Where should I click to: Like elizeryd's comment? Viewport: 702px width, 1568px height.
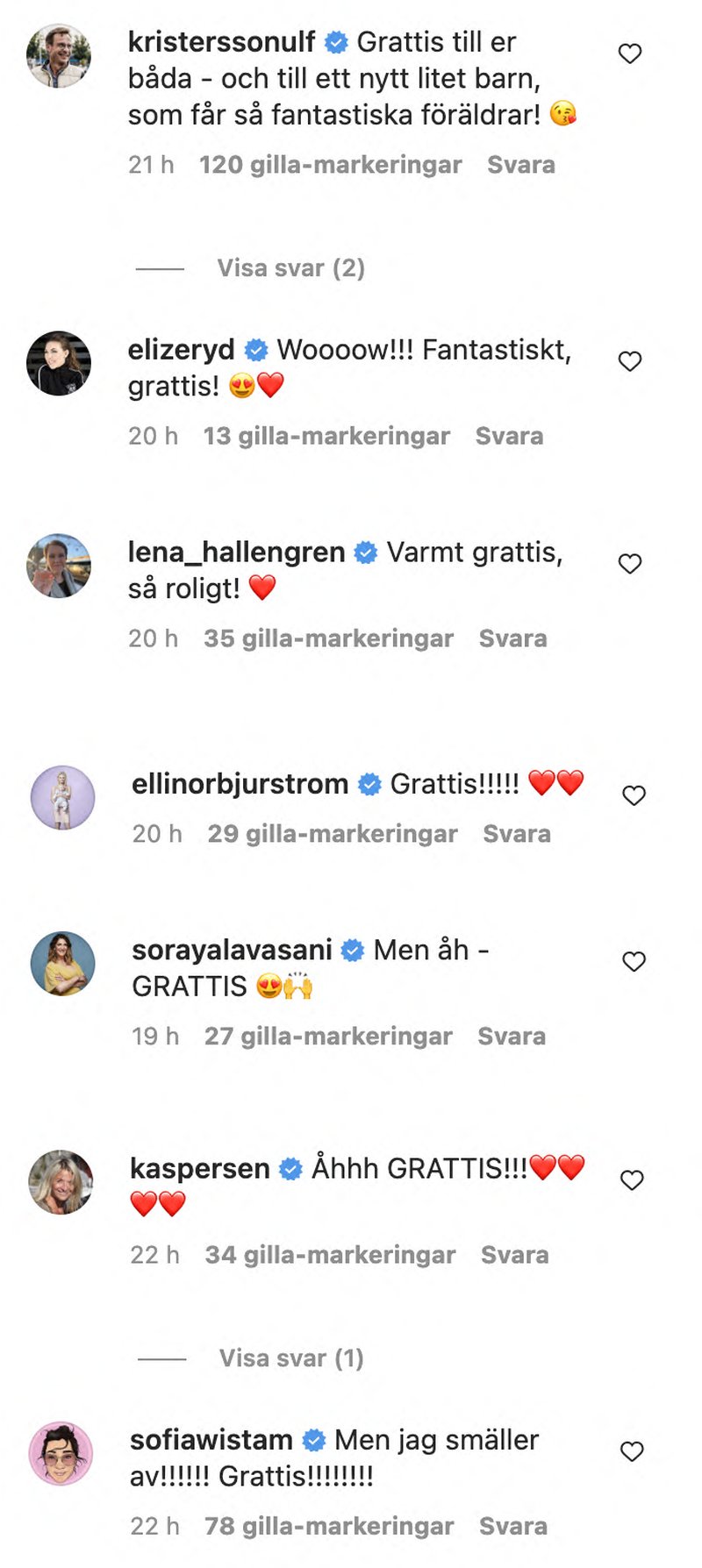pyautogui.click(x=630, y=361)
